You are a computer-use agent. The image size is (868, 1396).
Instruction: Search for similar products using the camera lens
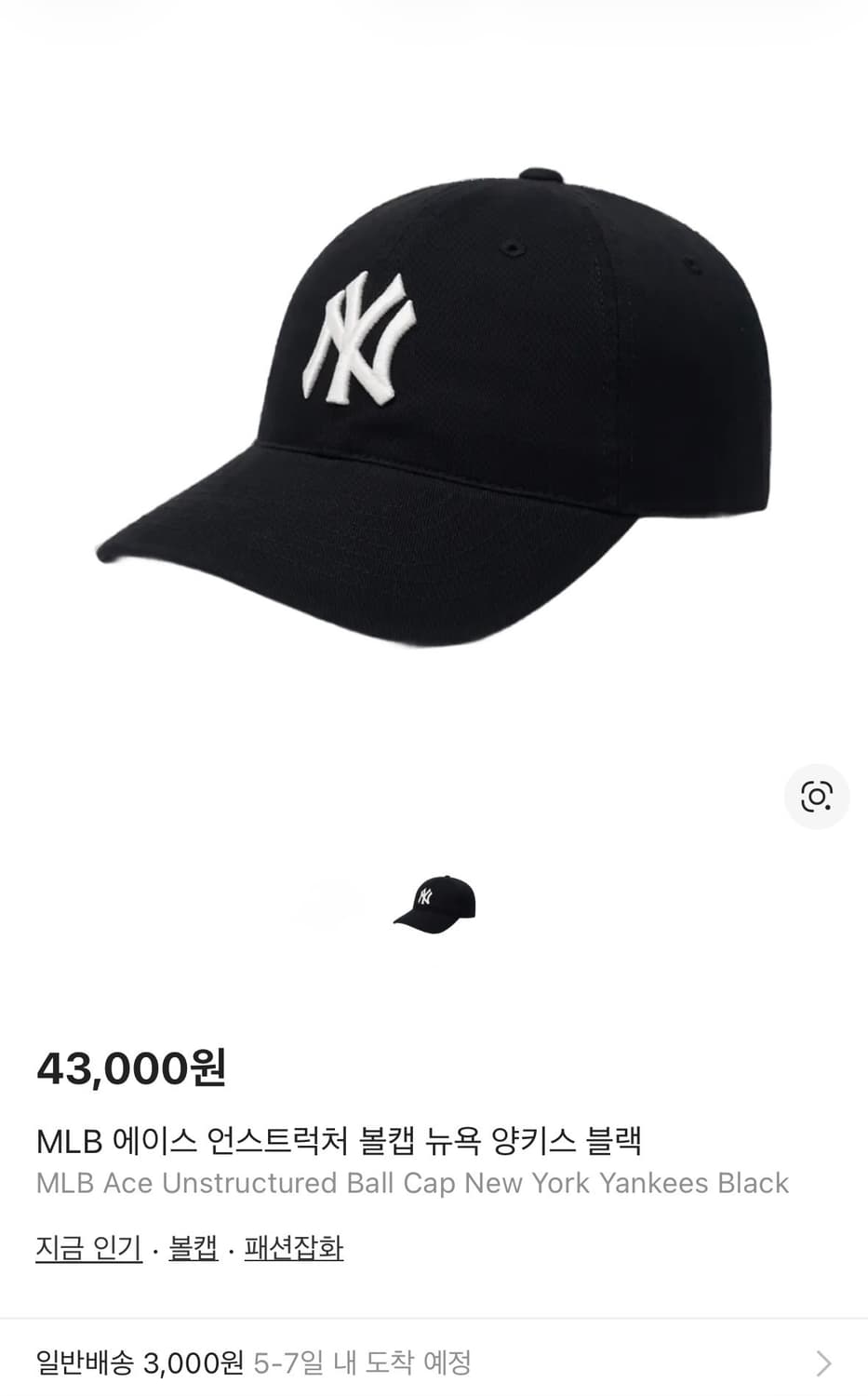(818, 796)
